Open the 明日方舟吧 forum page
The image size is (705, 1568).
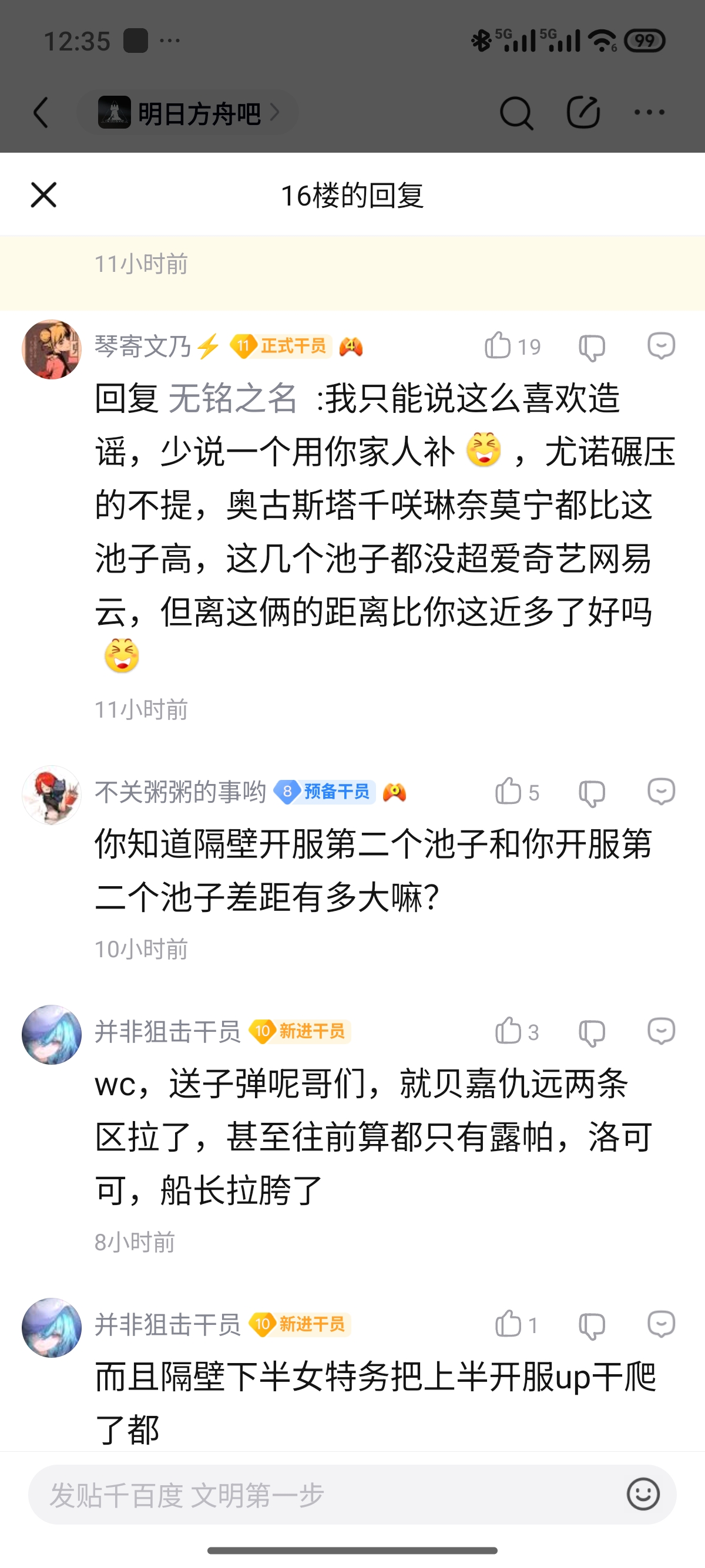(189, 113)
